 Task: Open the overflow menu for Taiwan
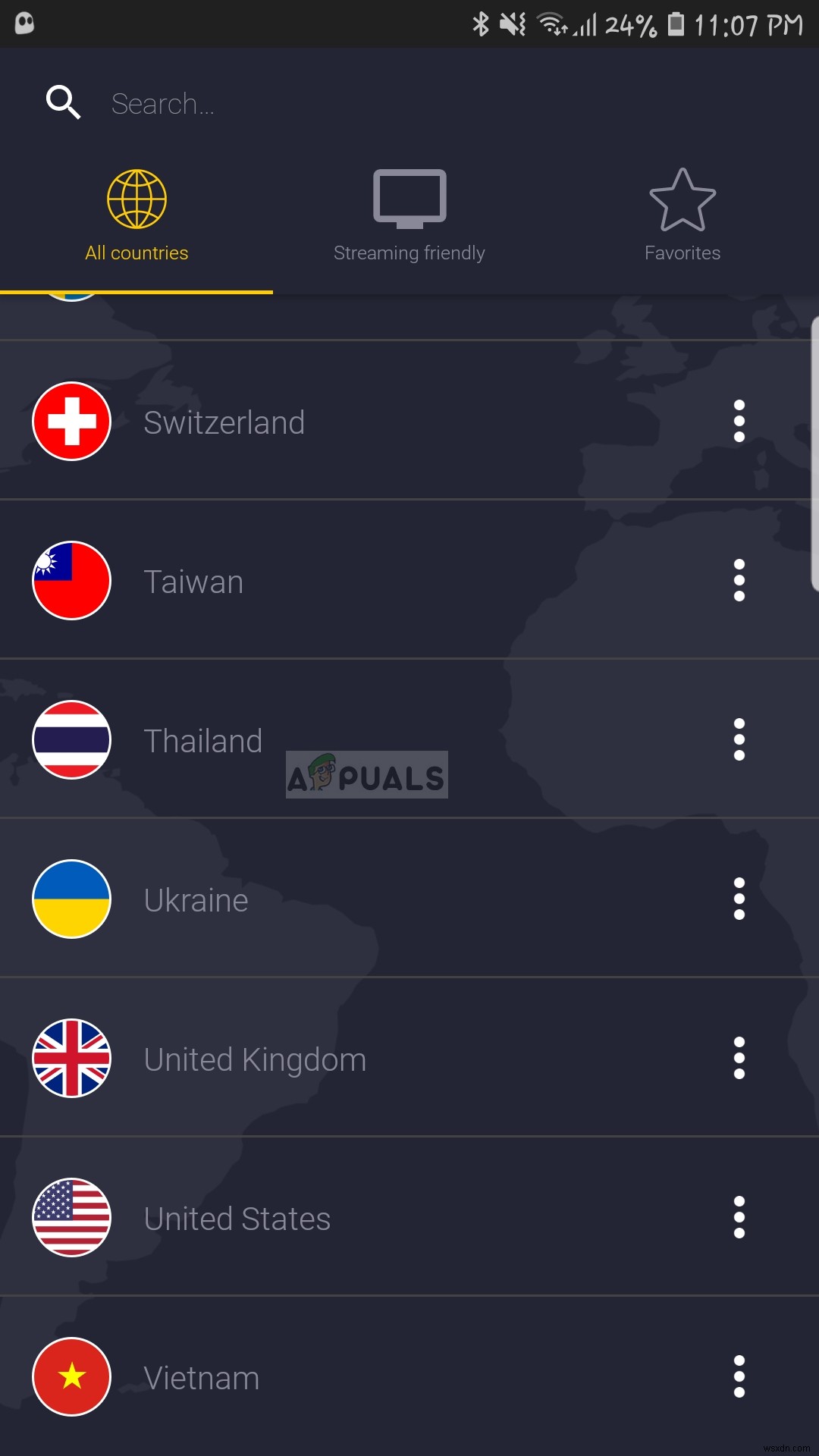click(x=739, y=581)
